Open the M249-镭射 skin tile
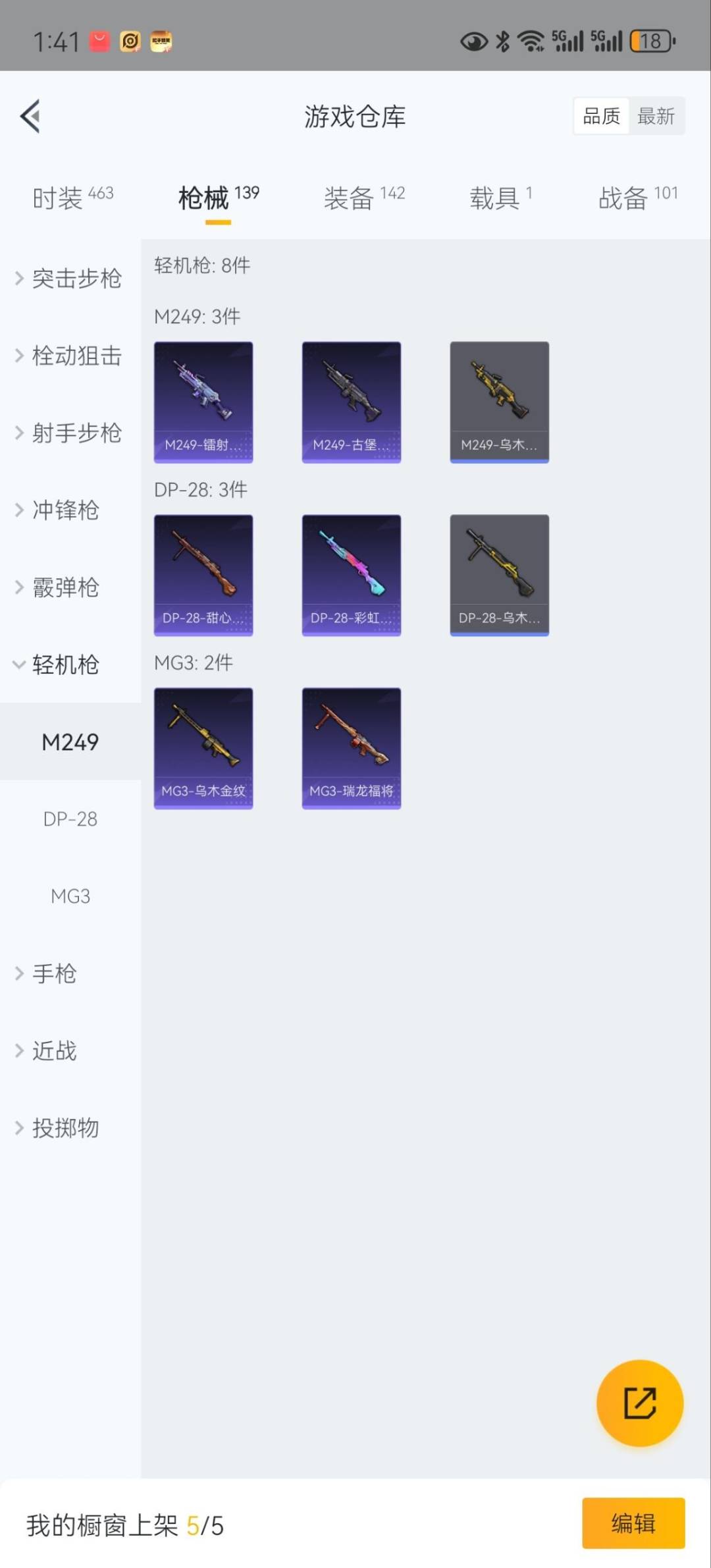Viewport: 711px width, 1568px height. tap(203, 402)
